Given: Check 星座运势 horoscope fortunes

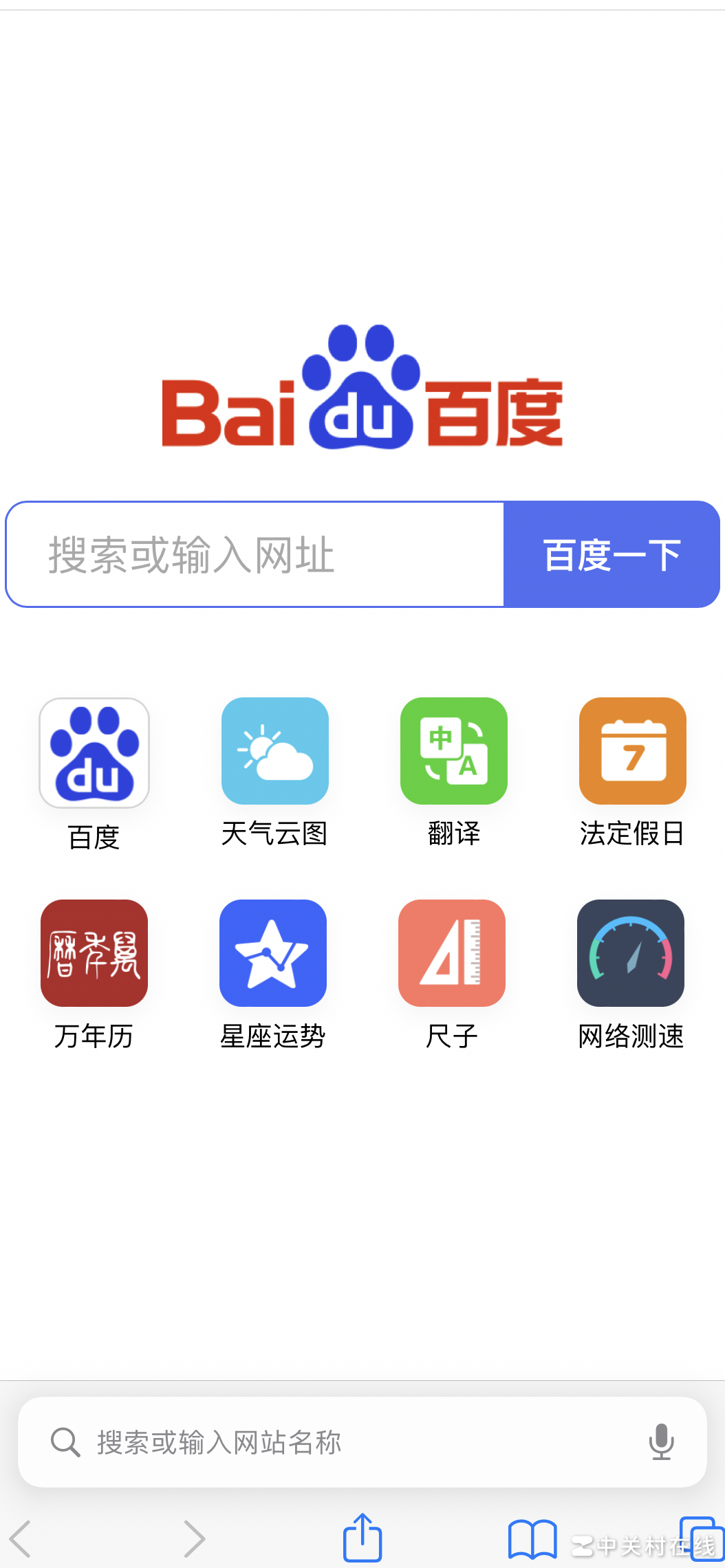Looking at the screenshot, I should [x=272, y=954].
